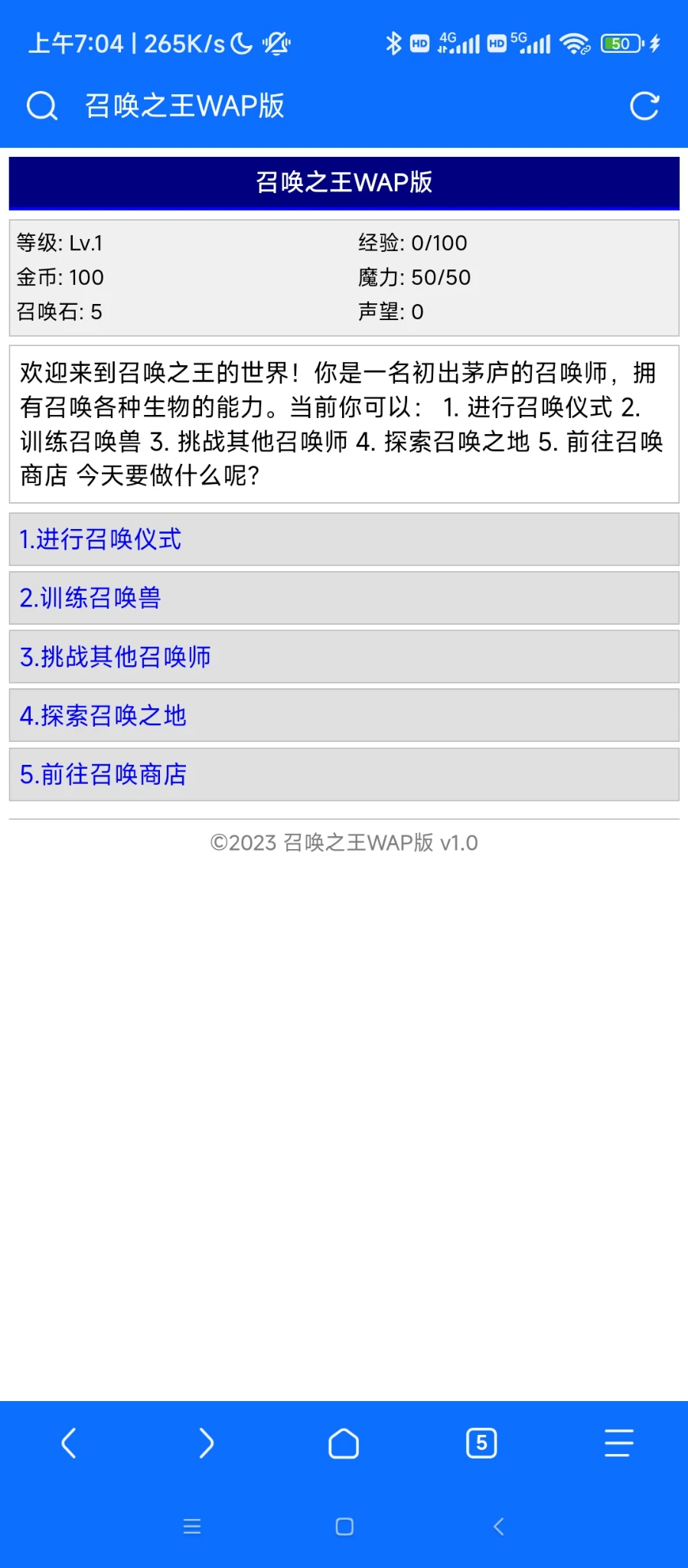Open system recent apps
Viewport: 688px width, 1568px height.
[x=192, y=1527]
